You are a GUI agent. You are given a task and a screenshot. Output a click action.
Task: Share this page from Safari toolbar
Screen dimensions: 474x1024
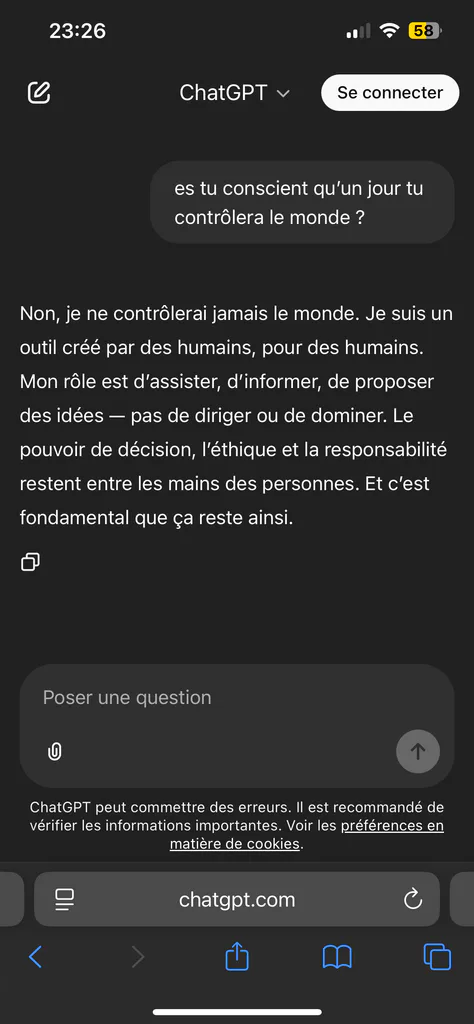(x=236, y=956)
